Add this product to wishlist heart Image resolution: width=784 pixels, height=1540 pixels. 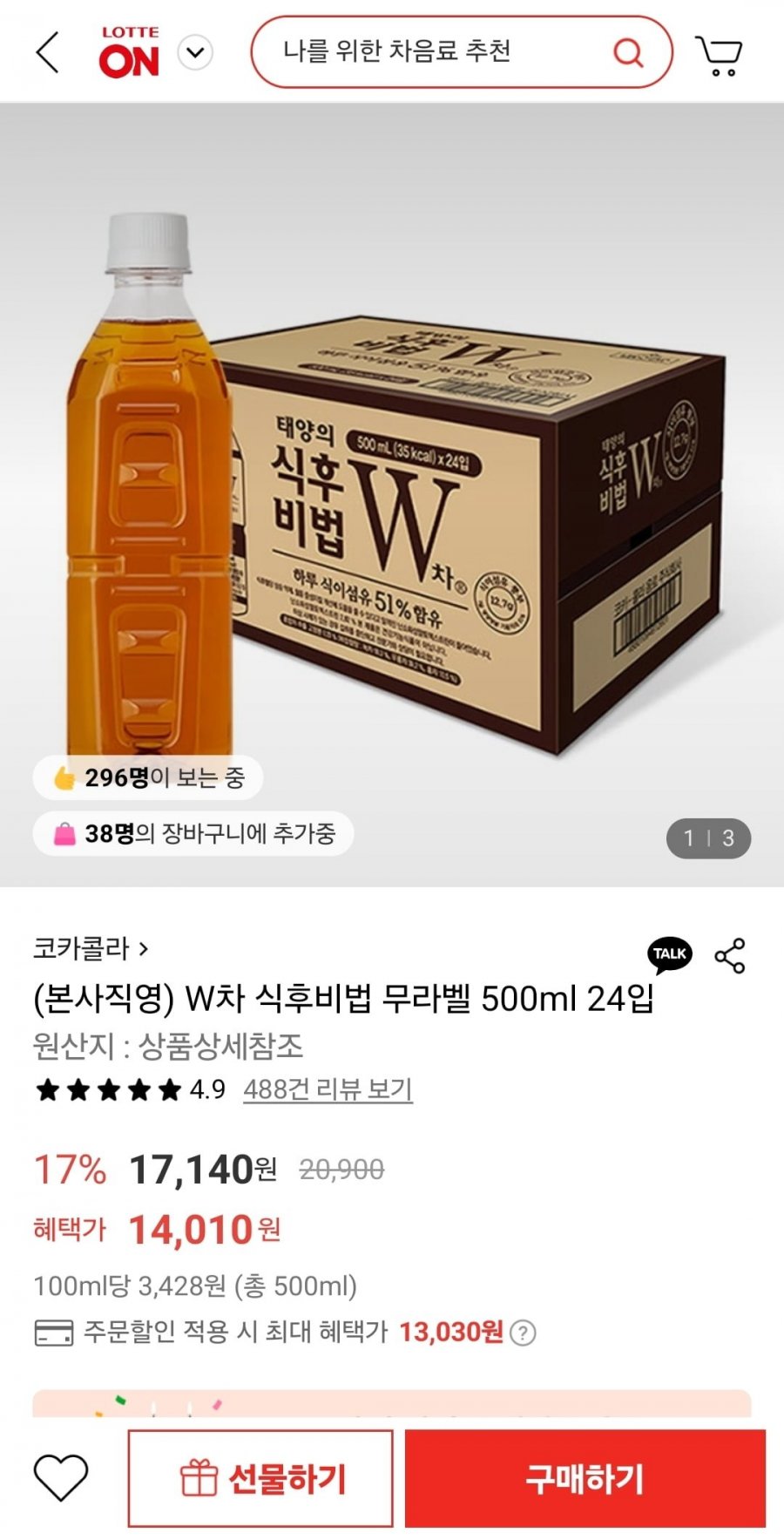[61, 1477]
